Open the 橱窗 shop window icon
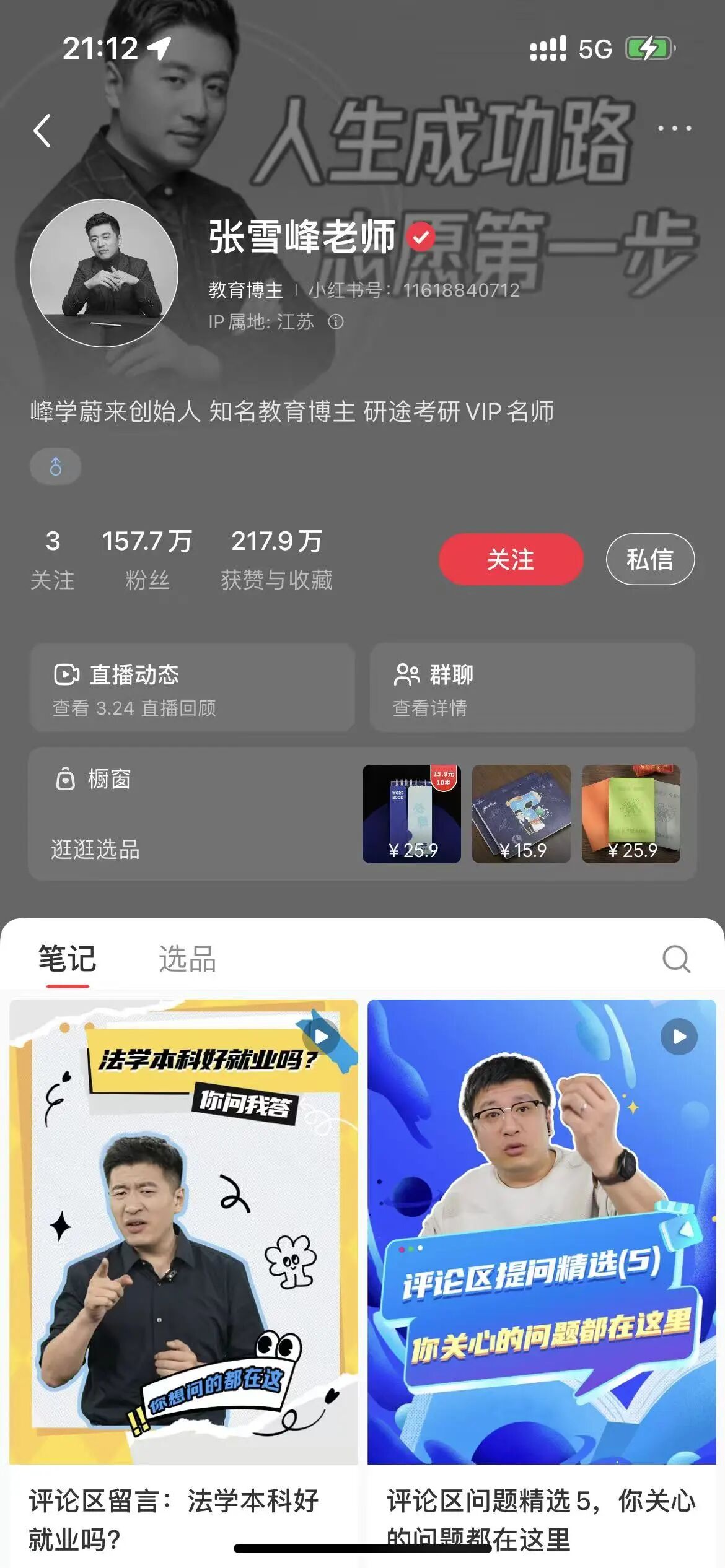The height and width of the screenshot is (1568, 725). (64, 779)
